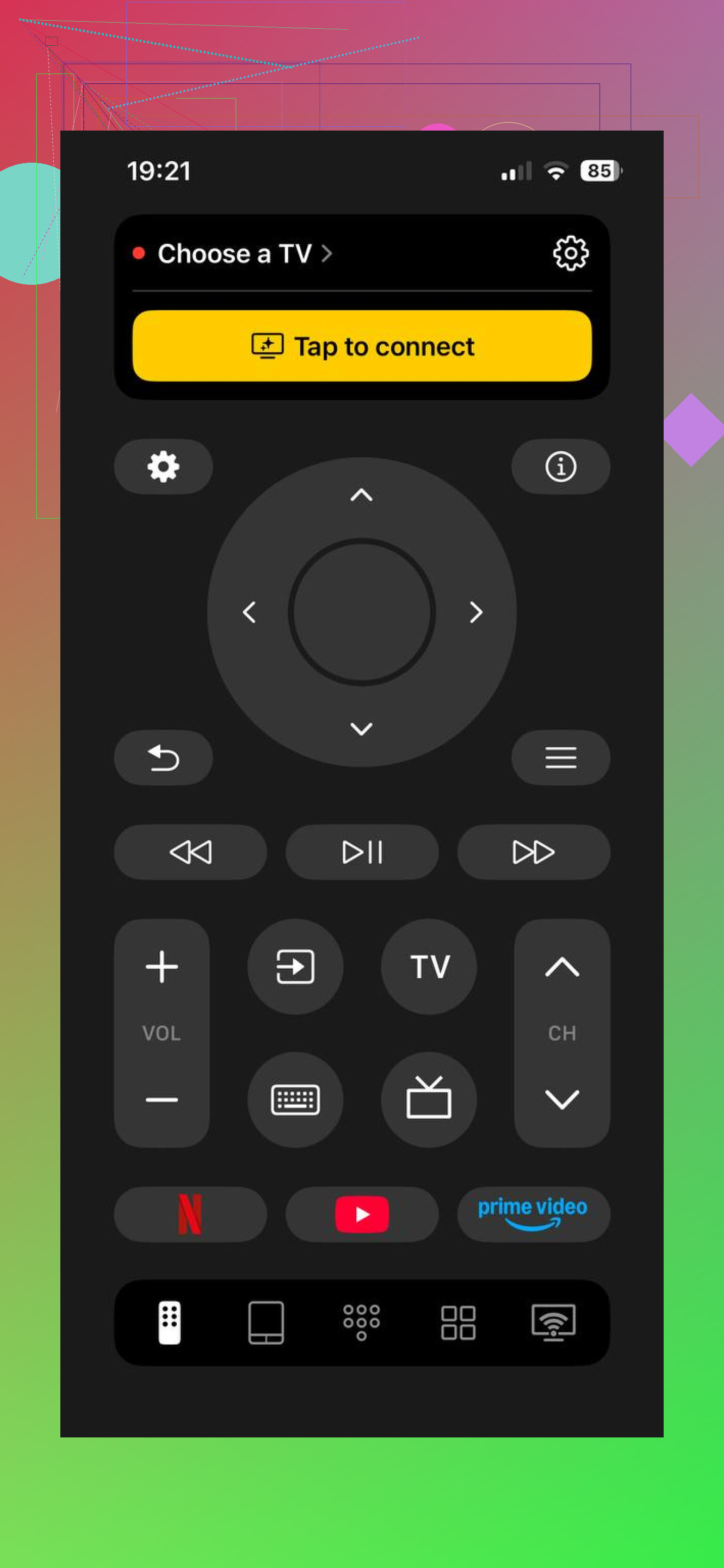
Task: Open app settings gear in header
Action: pyautogui.click(x=570, y=253)
